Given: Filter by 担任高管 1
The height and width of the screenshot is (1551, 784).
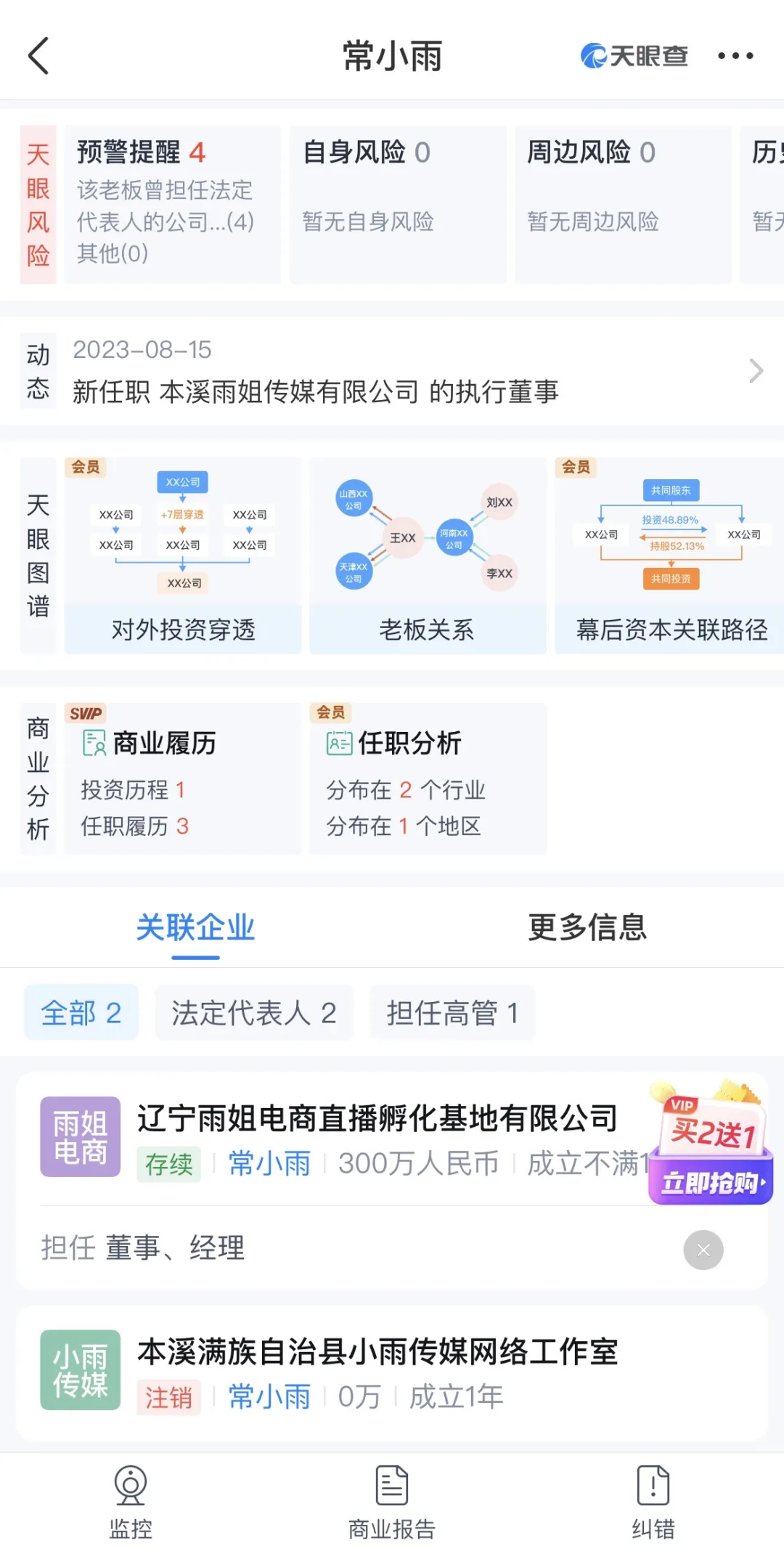Looking at the screenshot, I should [452, 1013].
